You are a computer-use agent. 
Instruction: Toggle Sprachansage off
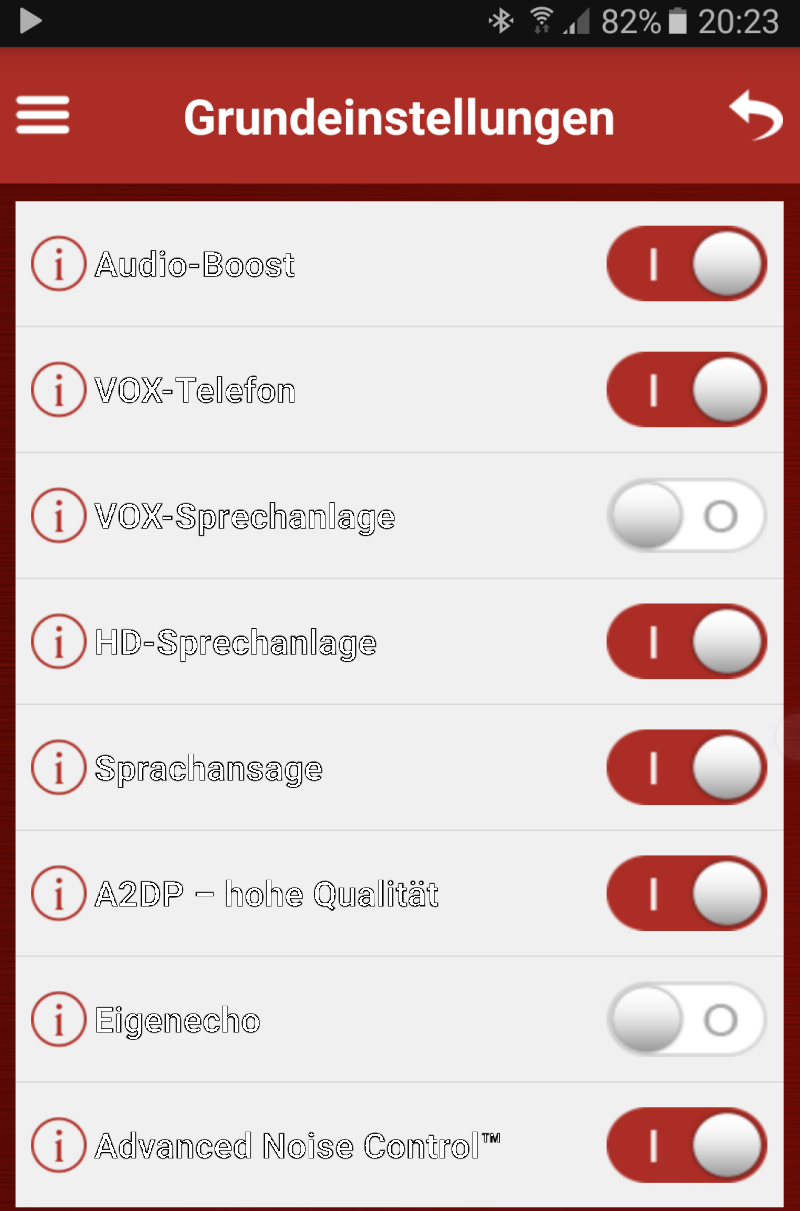[686, 768]
